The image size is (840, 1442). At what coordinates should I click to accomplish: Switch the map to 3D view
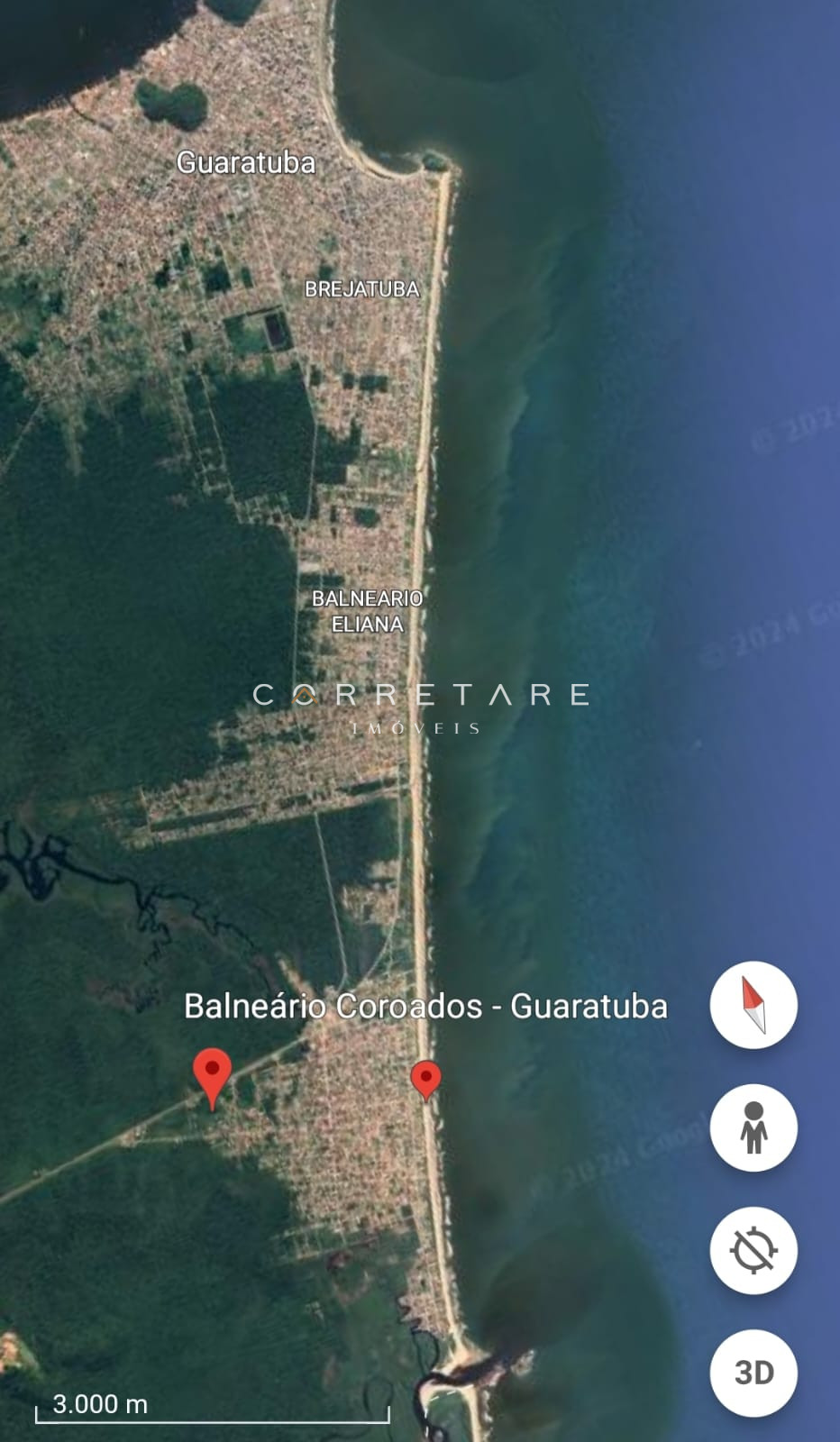tap(753, 1373)
